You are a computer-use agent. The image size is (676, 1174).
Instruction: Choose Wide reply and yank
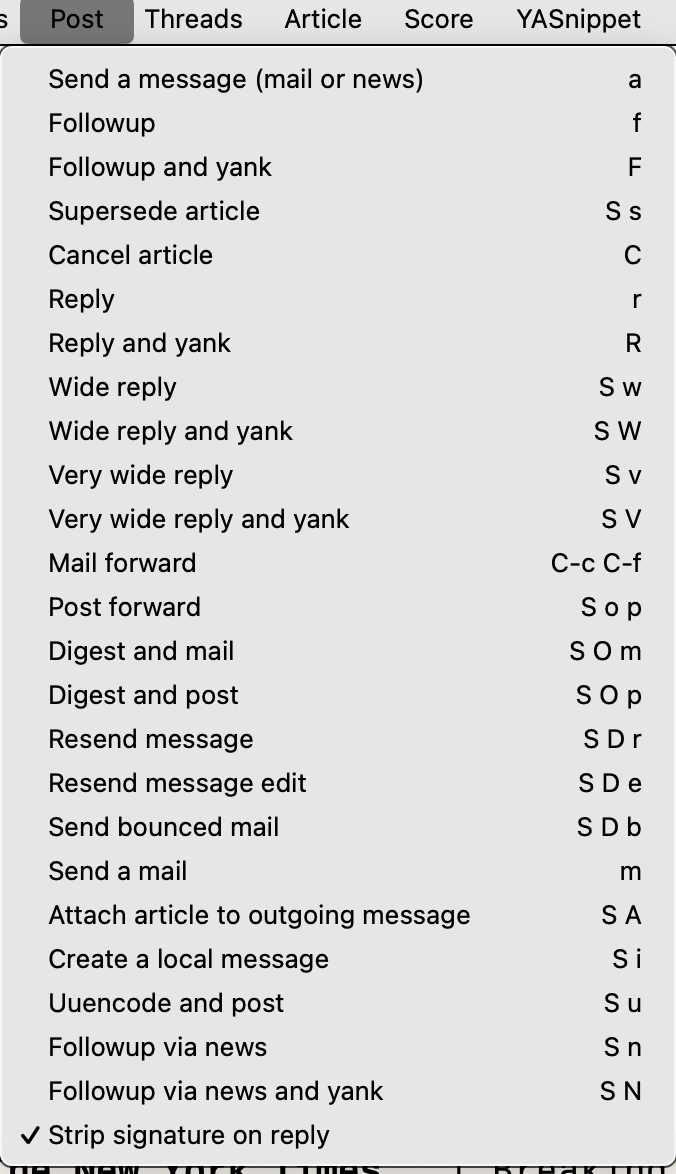(338, 431)
